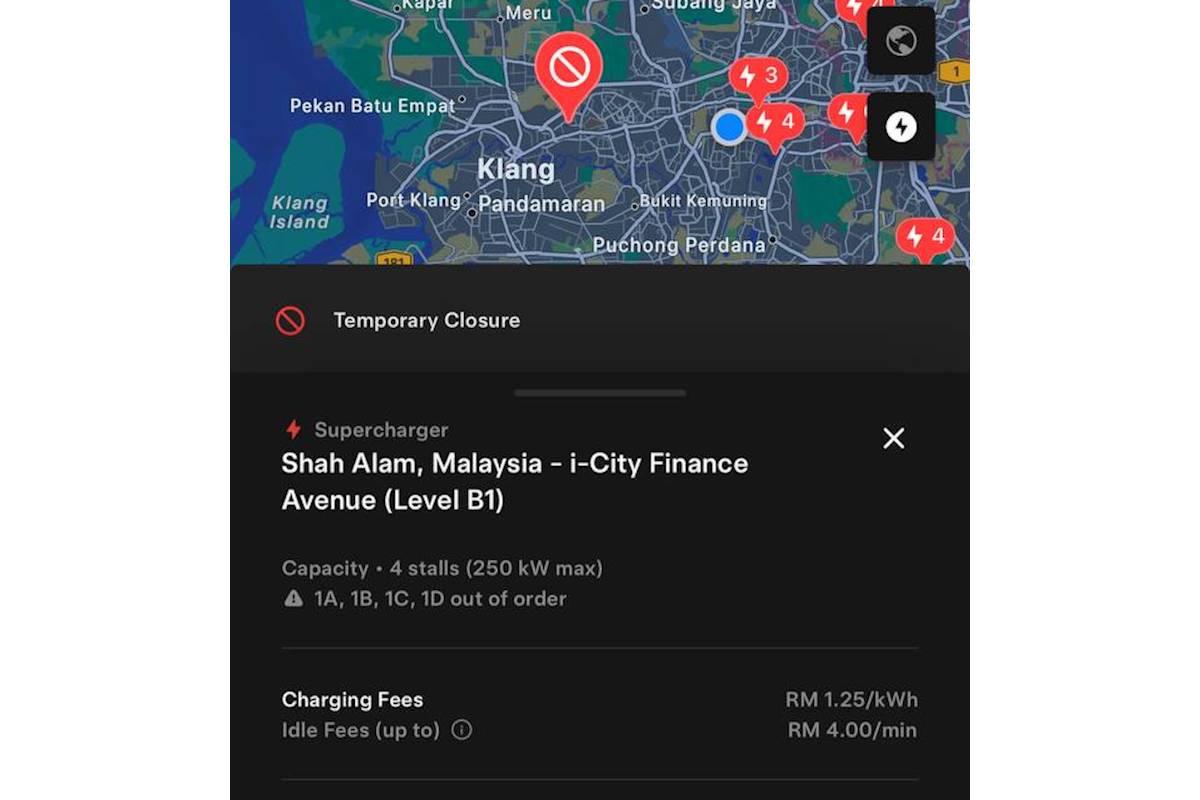Tap the lightning bolt charger filter button

(901, 127)
